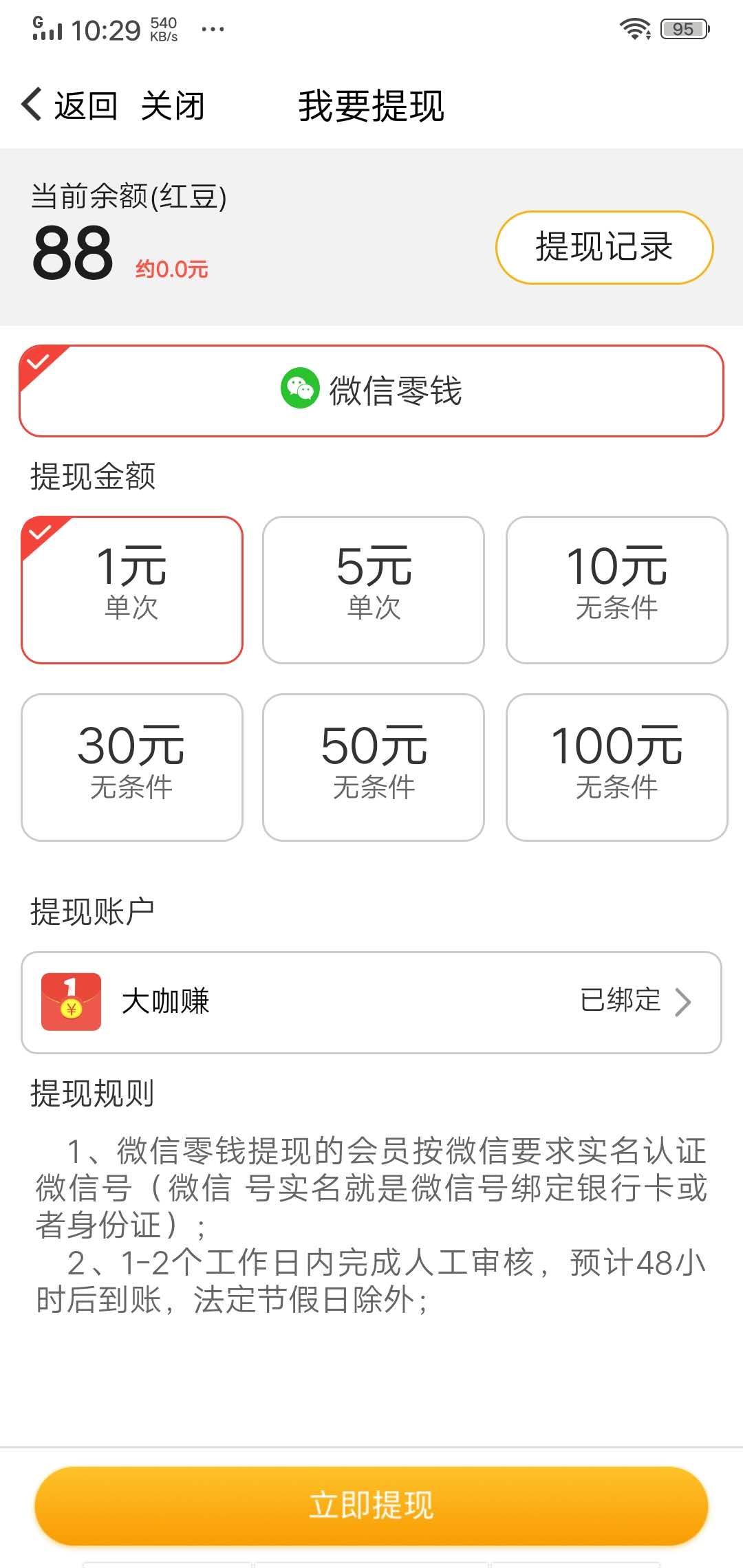This screenshot has height=1568, width=743.
Task: Select the 微信零钱 withdrawal method
Action: [x=371, y=390]
